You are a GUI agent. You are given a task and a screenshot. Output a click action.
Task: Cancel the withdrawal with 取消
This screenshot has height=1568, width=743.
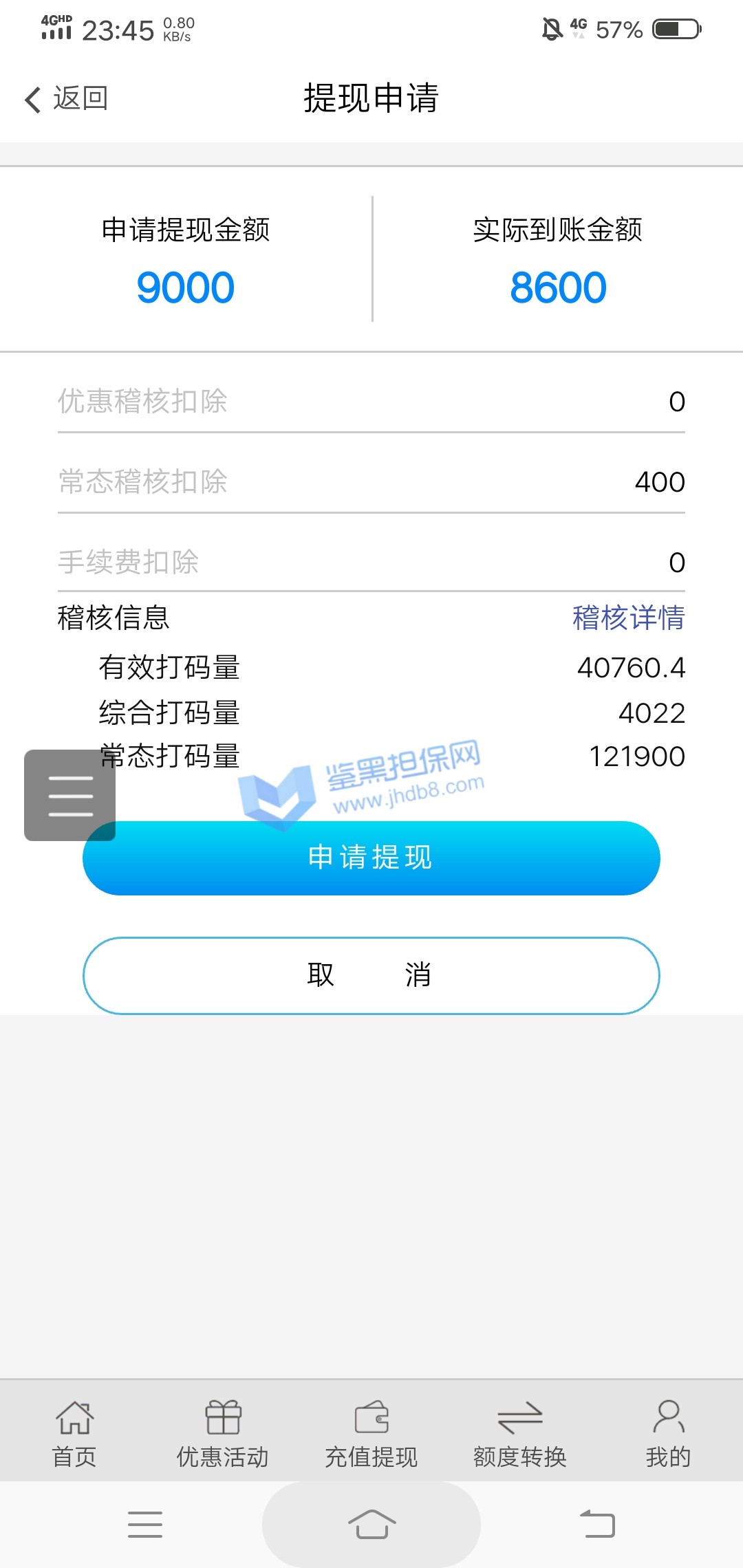(371, 975)
